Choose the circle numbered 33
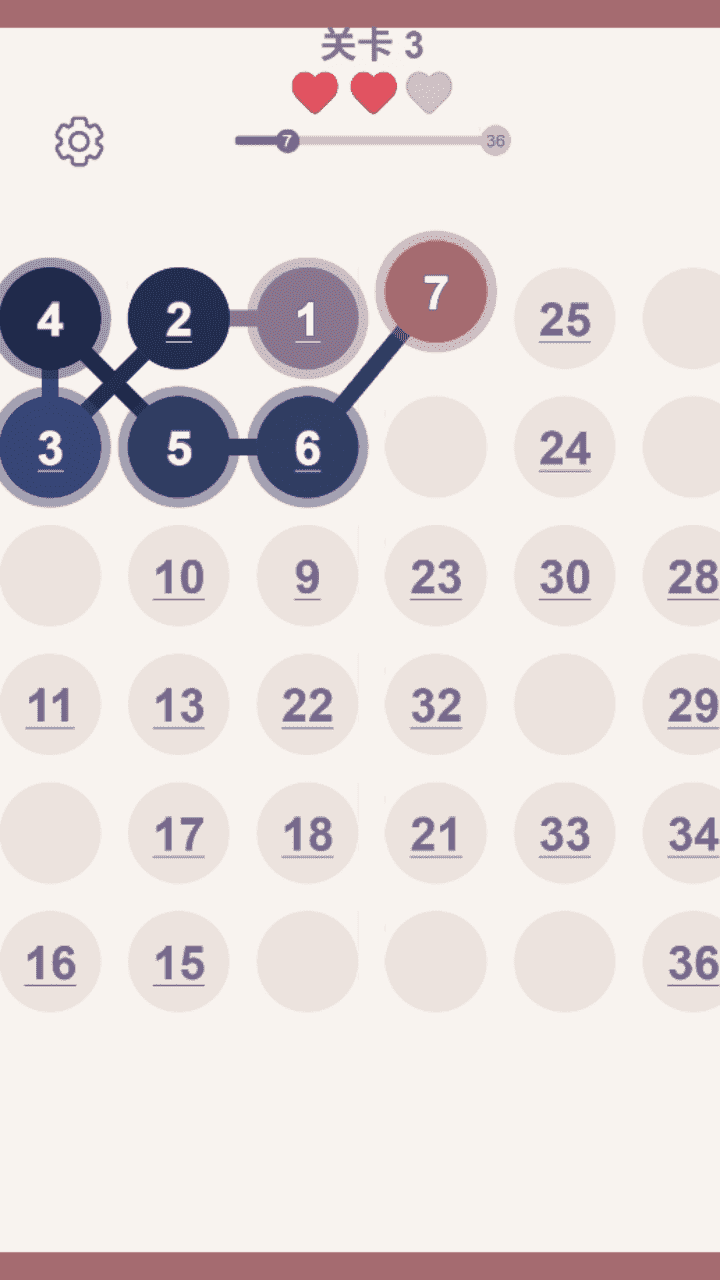The height and width of the screenshot is (1280, 720). (x=564, y=833)
